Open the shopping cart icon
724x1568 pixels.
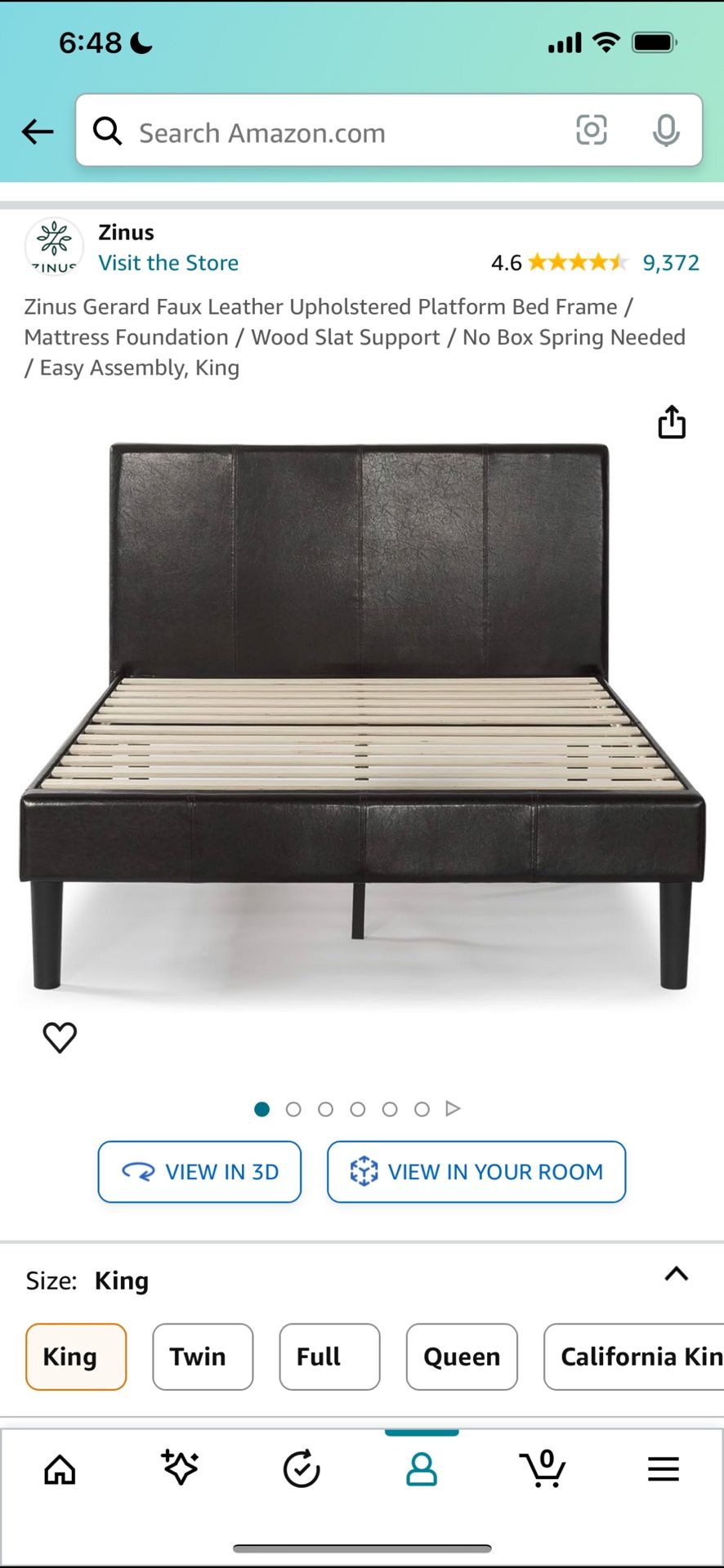(x=543, y=1468)
